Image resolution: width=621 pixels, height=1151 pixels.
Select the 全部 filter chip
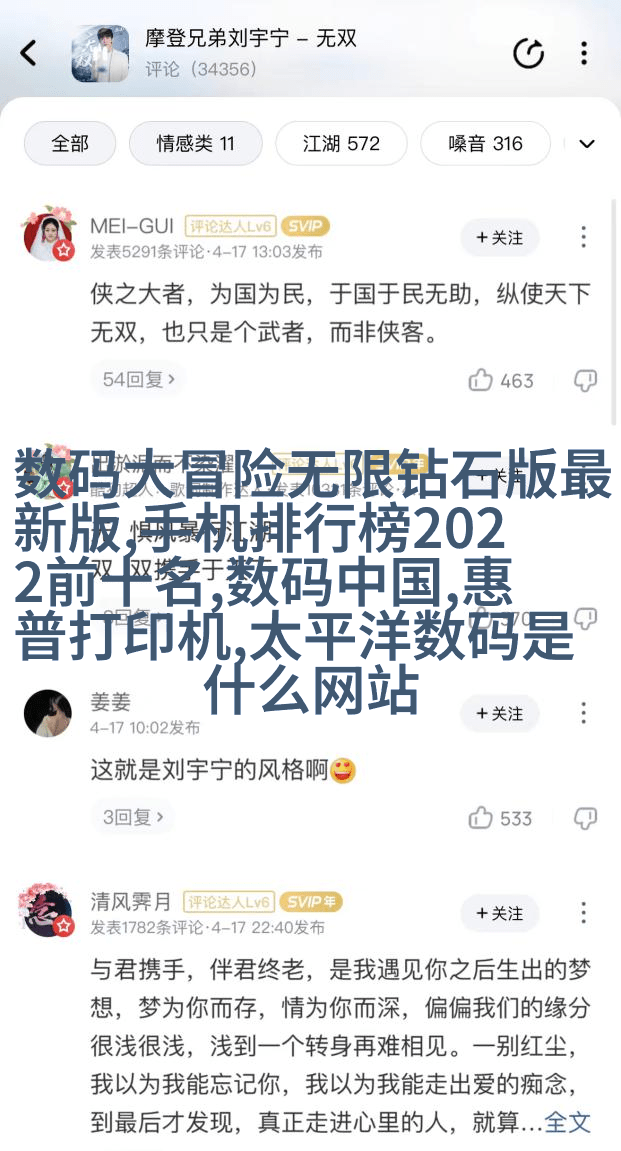pyautogui.click(x=70, y=144)
